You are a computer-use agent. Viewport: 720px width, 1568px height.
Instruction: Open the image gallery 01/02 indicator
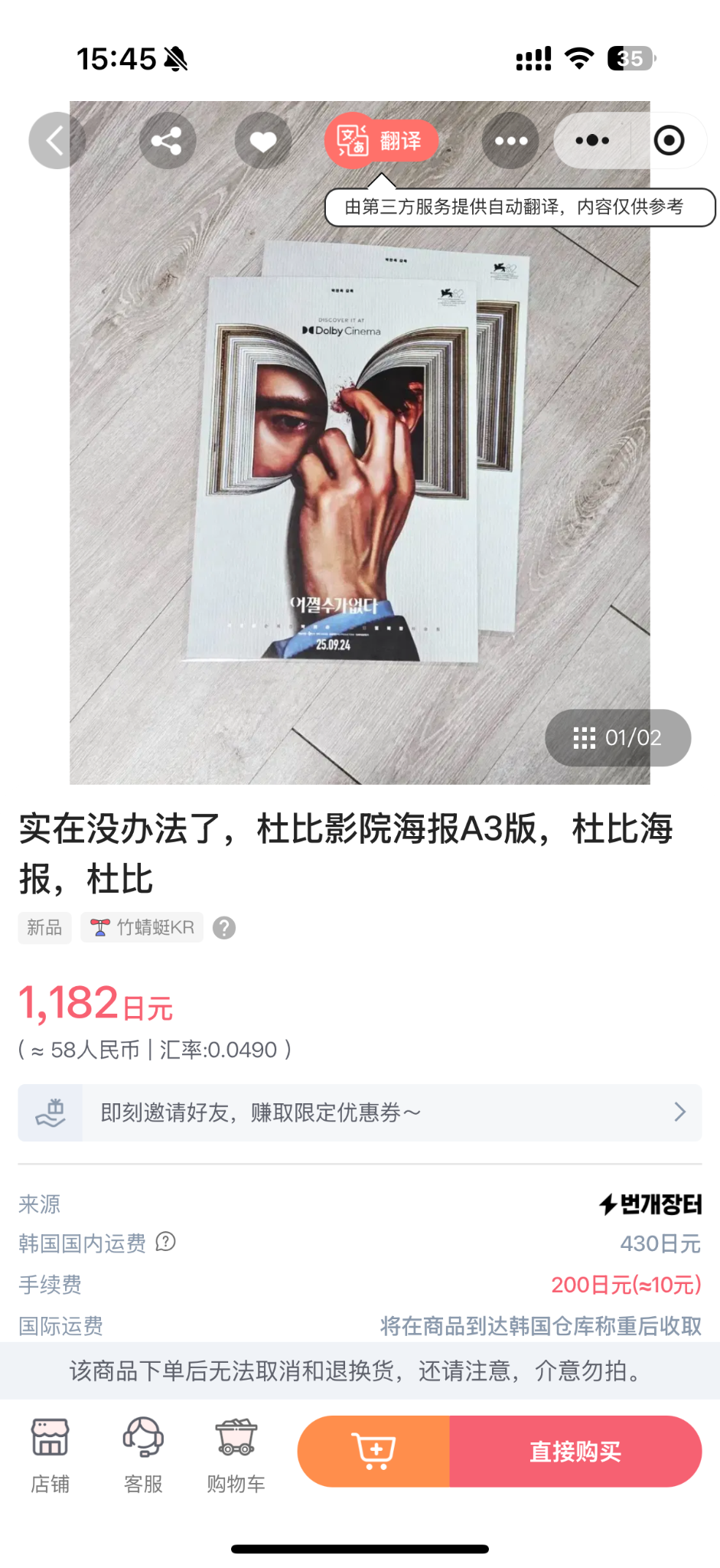pos(617,737)
